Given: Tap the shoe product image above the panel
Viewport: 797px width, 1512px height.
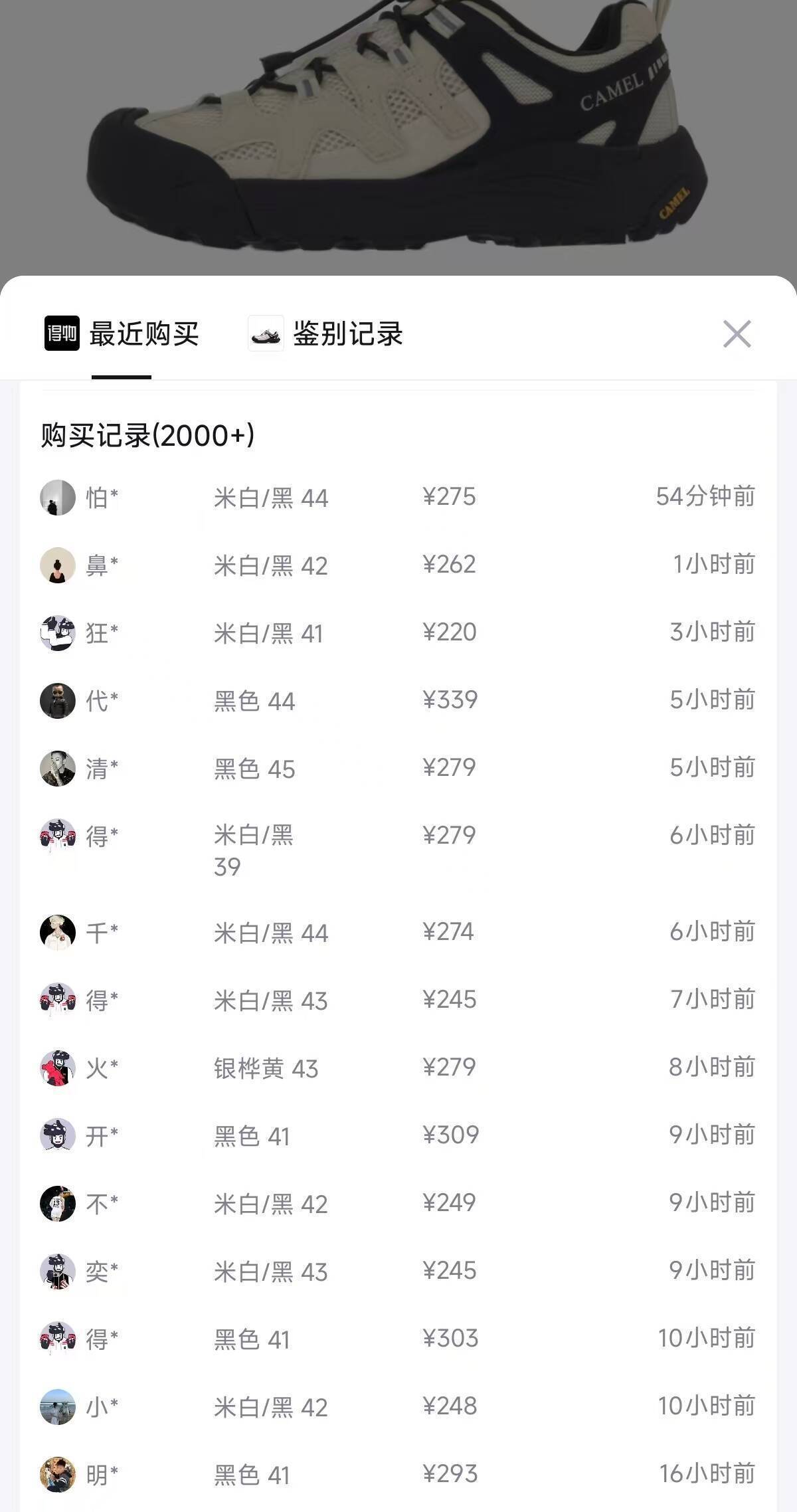Looking at the screenshot, I should tap(398, 133).
